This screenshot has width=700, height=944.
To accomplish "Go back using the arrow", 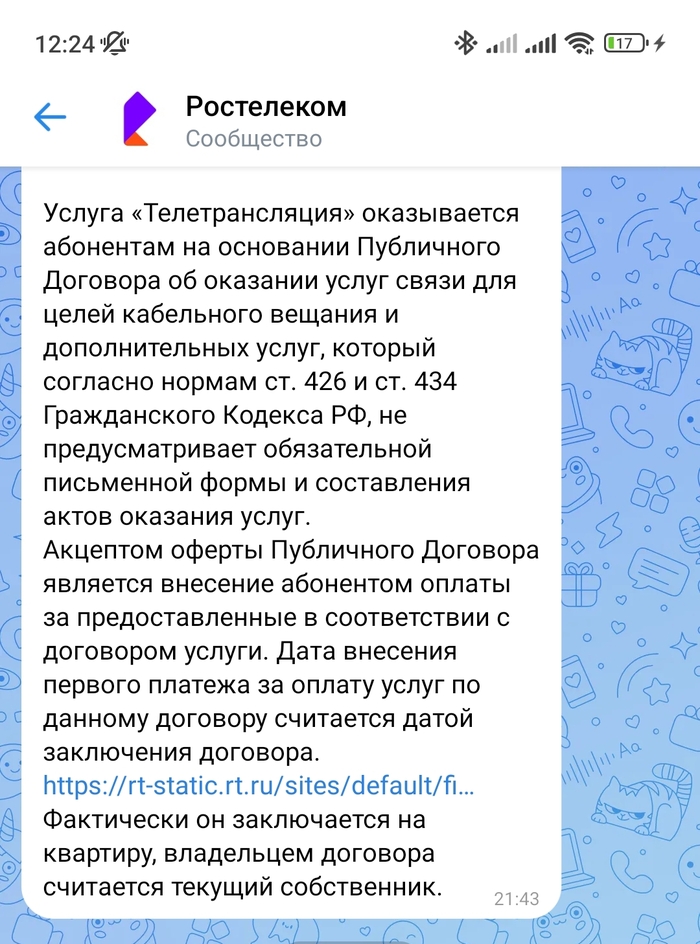I will click(x=49, y=117).
